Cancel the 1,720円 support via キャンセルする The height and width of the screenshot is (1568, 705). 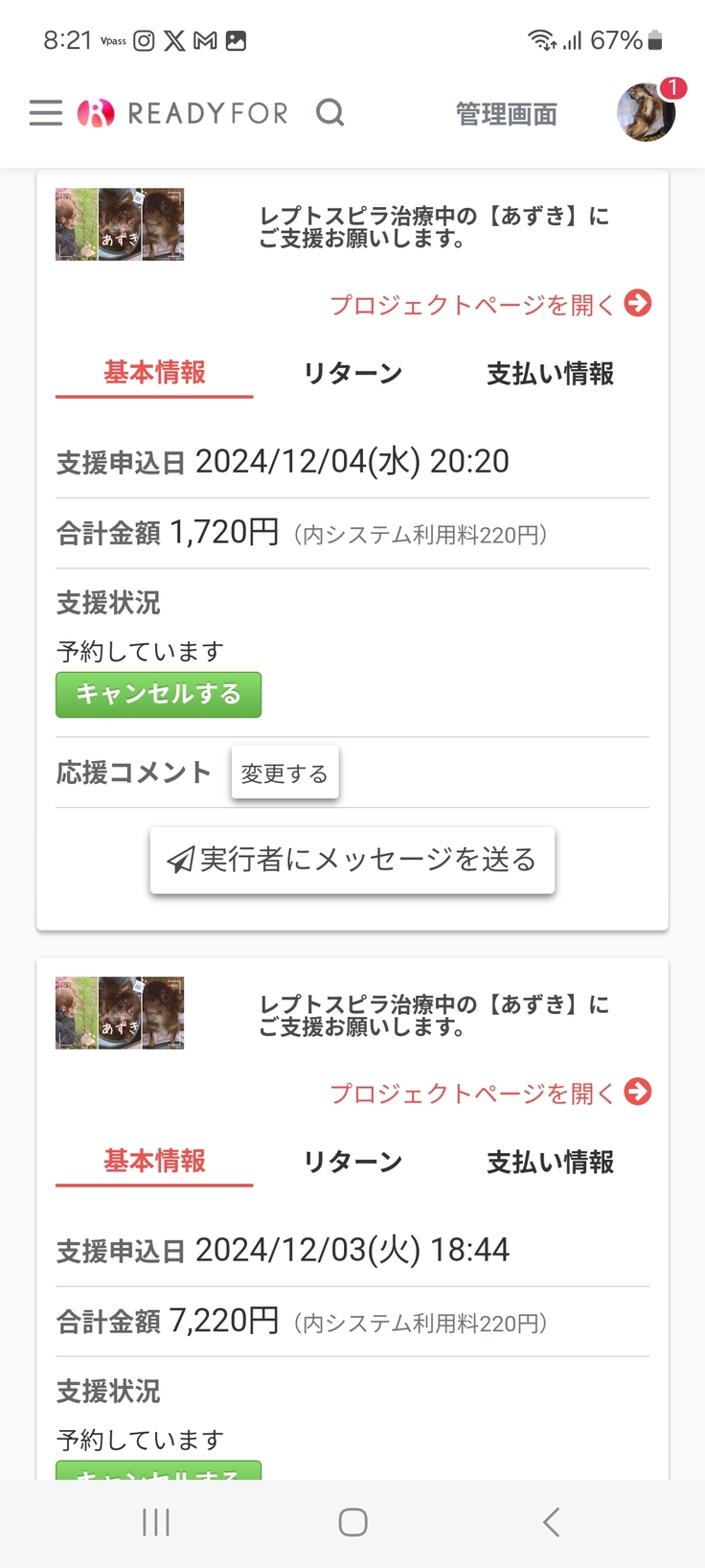(x=158, y=694)
